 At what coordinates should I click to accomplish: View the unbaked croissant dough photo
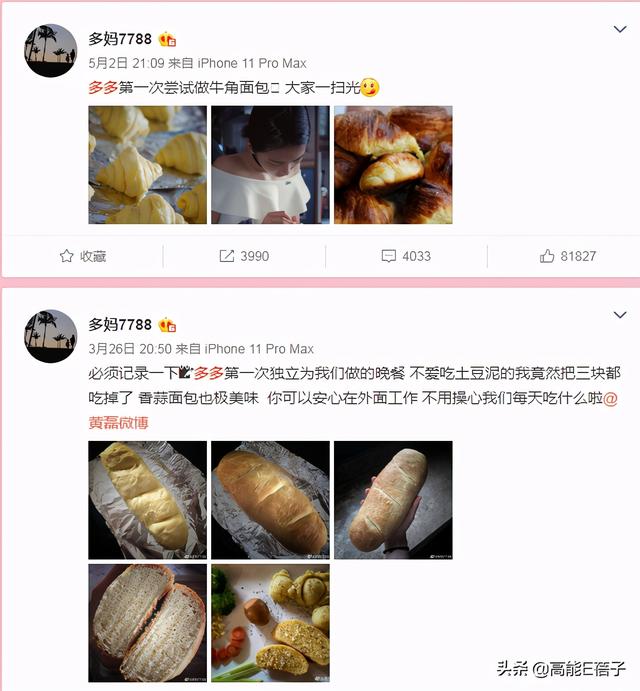click(x=147, y=165)
